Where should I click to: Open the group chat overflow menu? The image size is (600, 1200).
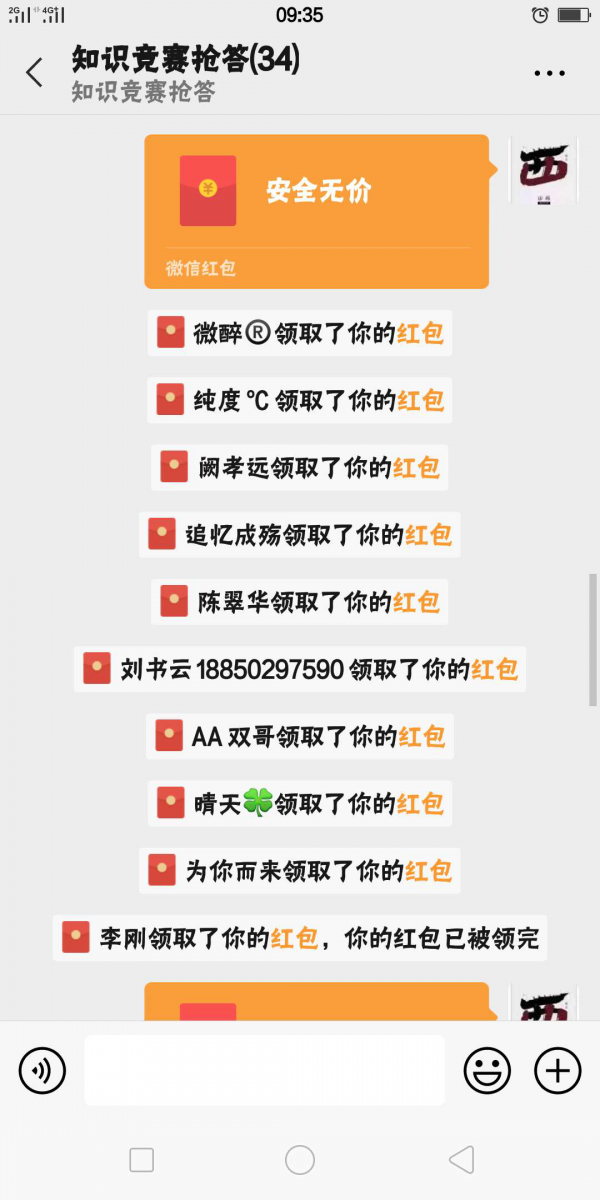click(550, 73)
